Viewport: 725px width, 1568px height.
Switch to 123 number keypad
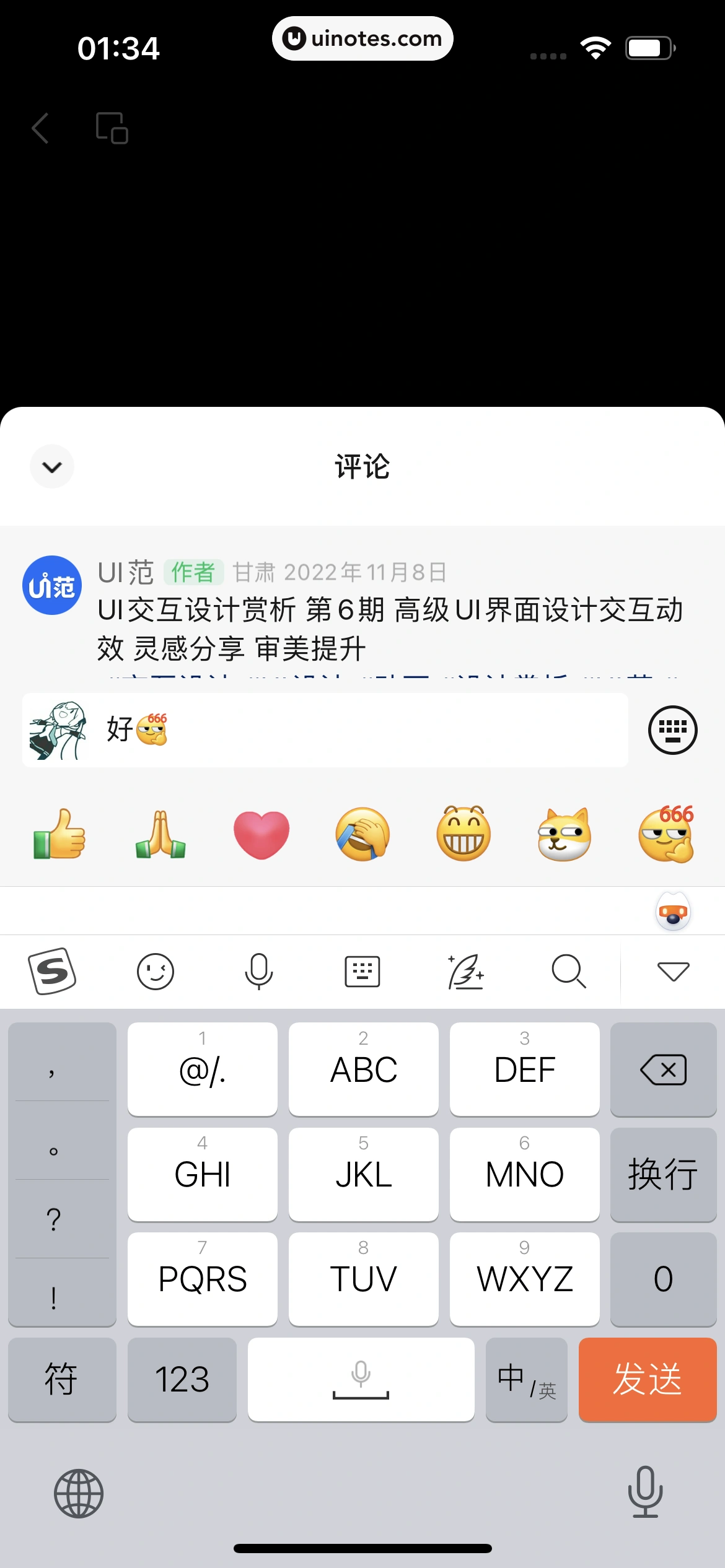[x=182, y=1379]
